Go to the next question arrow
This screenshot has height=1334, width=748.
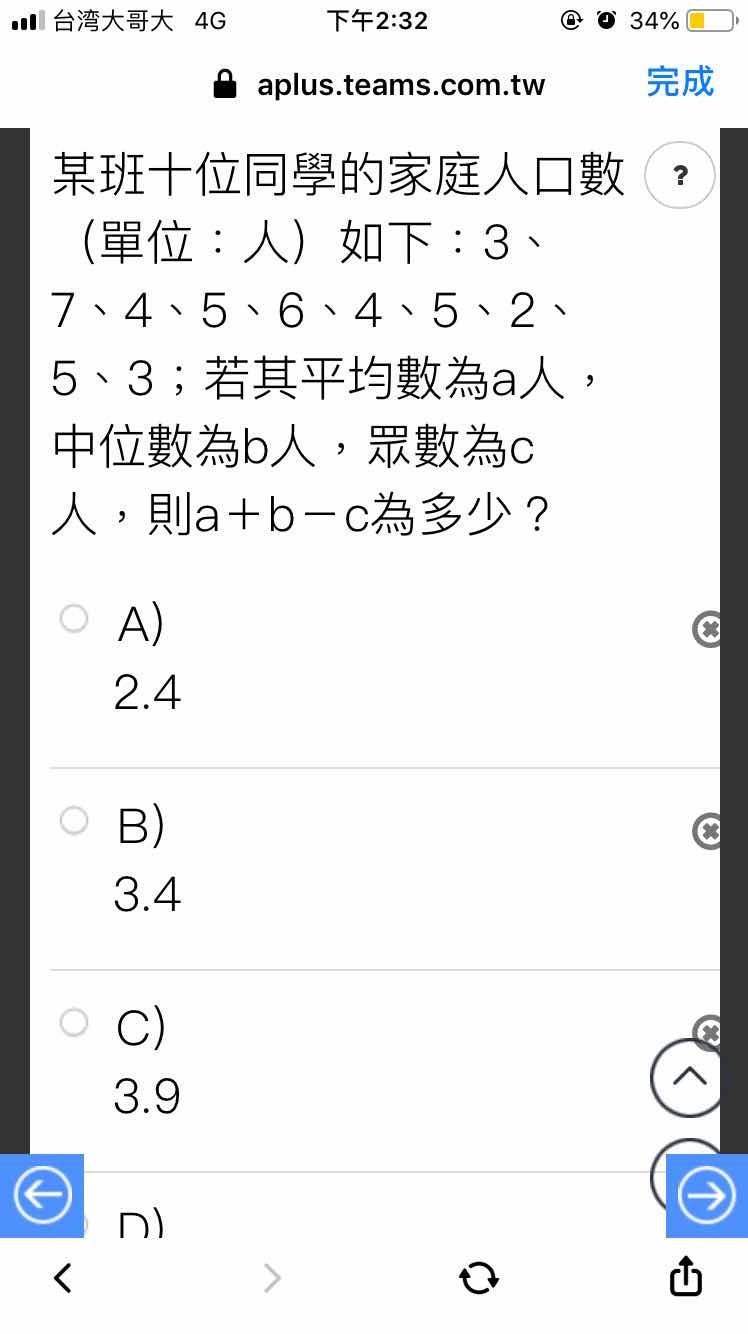(x=707, y=1196)
